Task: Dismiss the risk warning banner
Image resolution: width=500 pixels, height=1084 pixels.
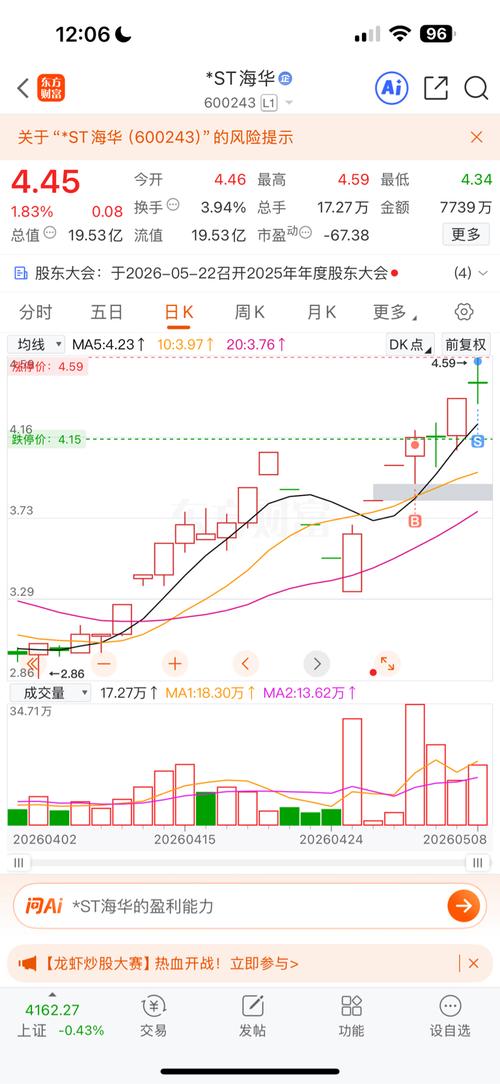Action: point(476,137)
